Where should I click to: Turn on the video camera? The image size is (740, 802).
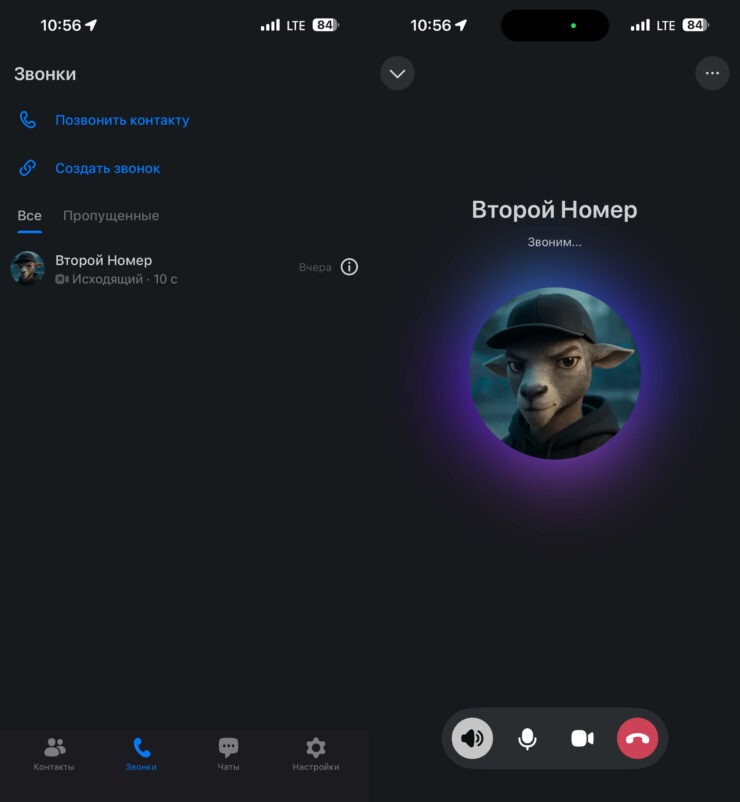(582, 738)
